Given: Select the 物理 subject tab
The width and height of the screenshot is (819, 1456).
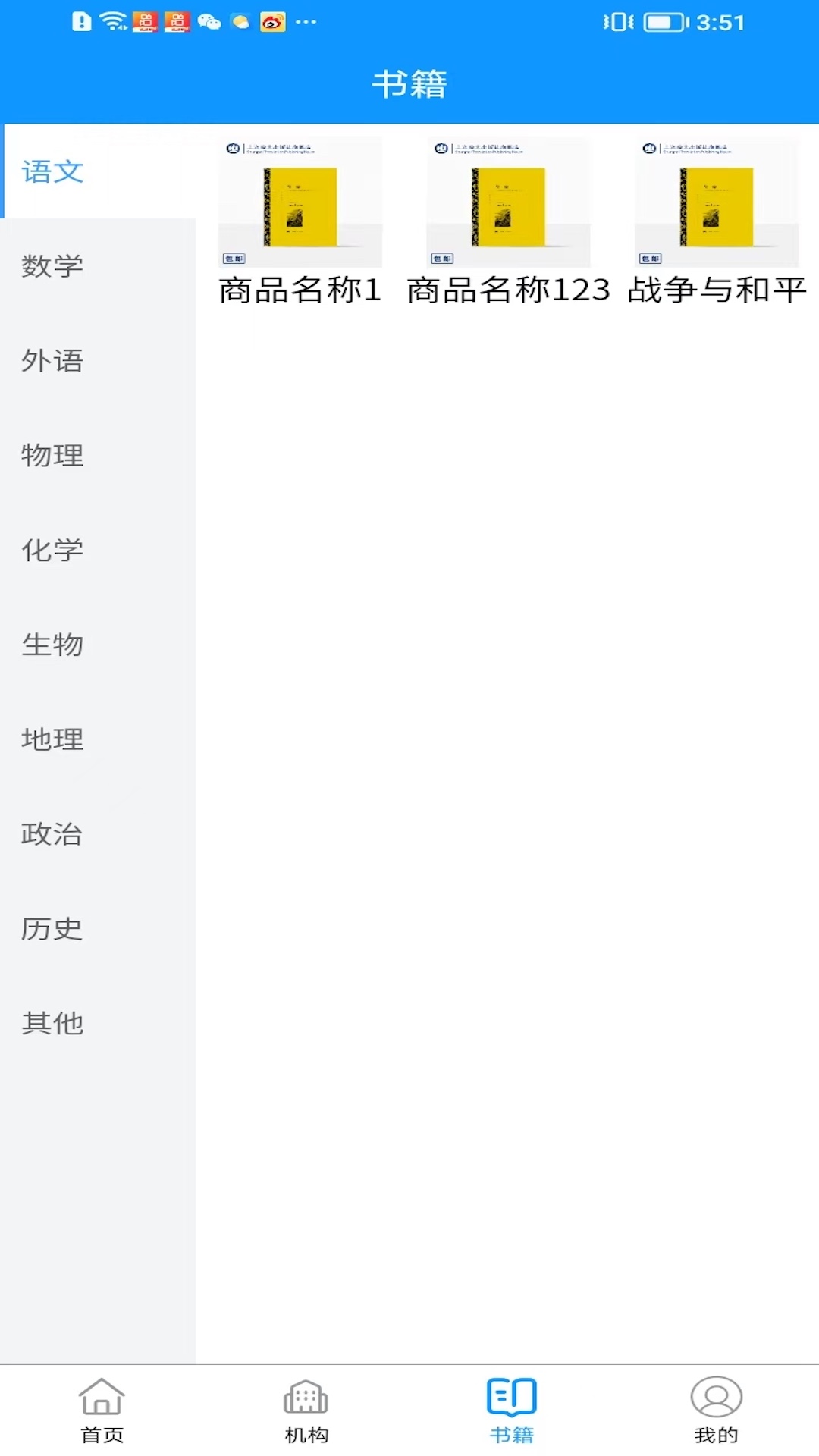Looking at the screenshot, I should tap(52, 457).
